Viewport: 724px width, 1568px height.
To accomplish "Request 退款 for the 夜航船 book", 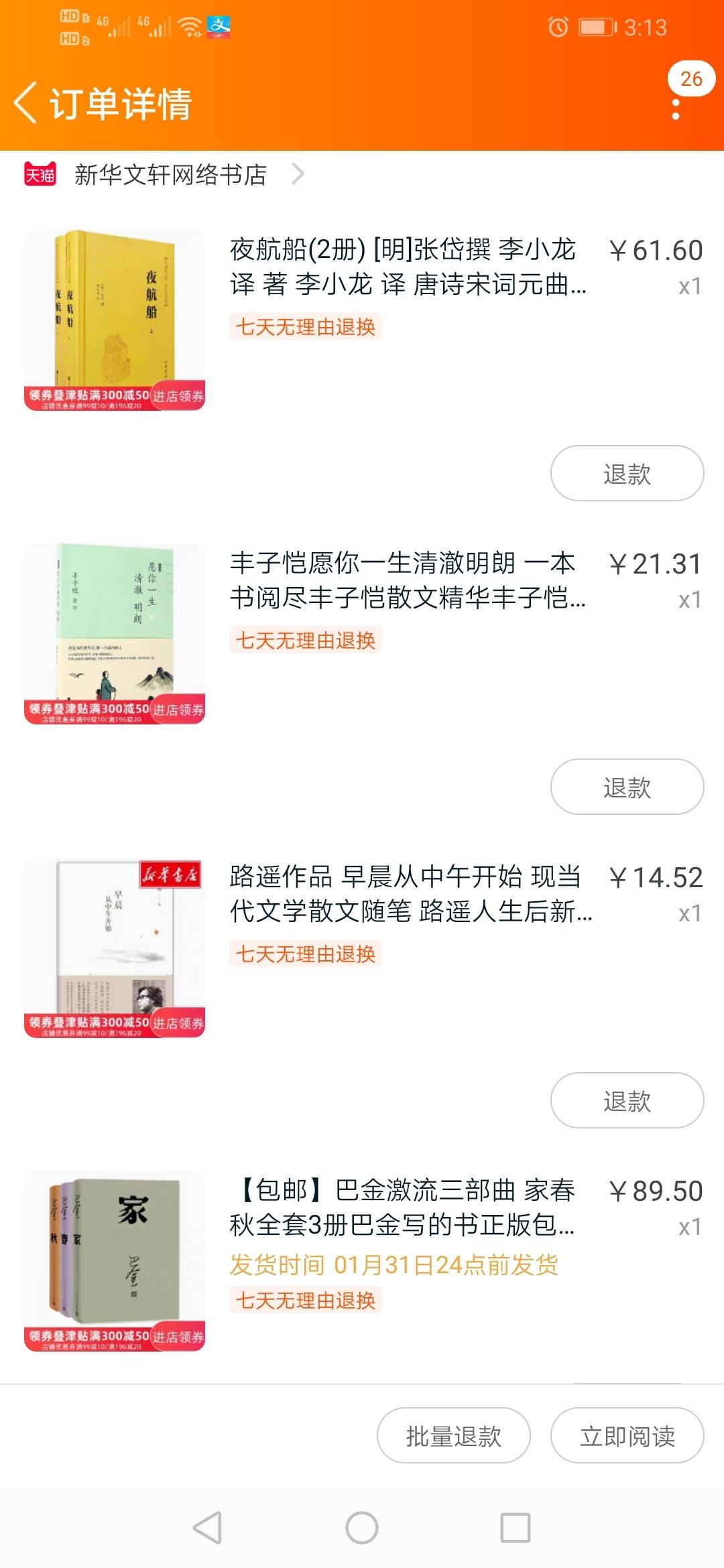I will [627, 473].
